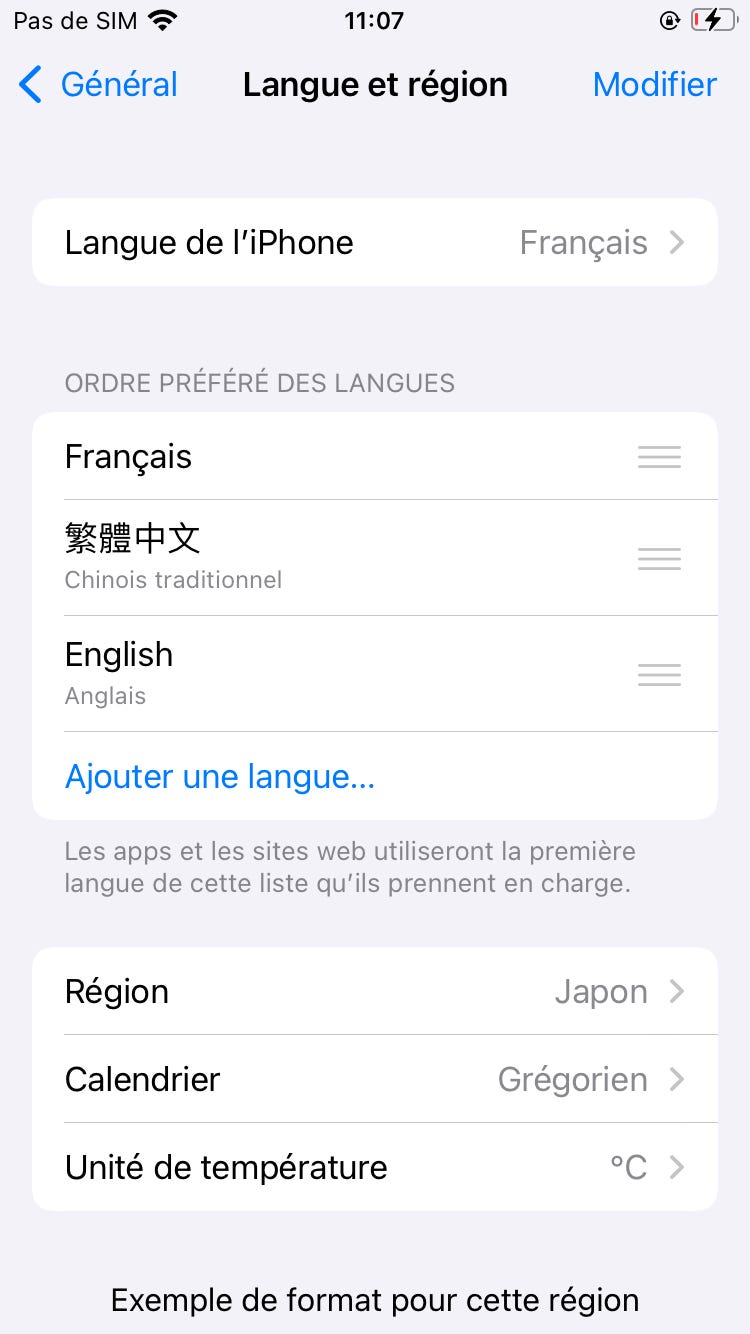Tap the Modifier button
The height and width of the screenshot is (1334, 750).
(x=655, y=85)
